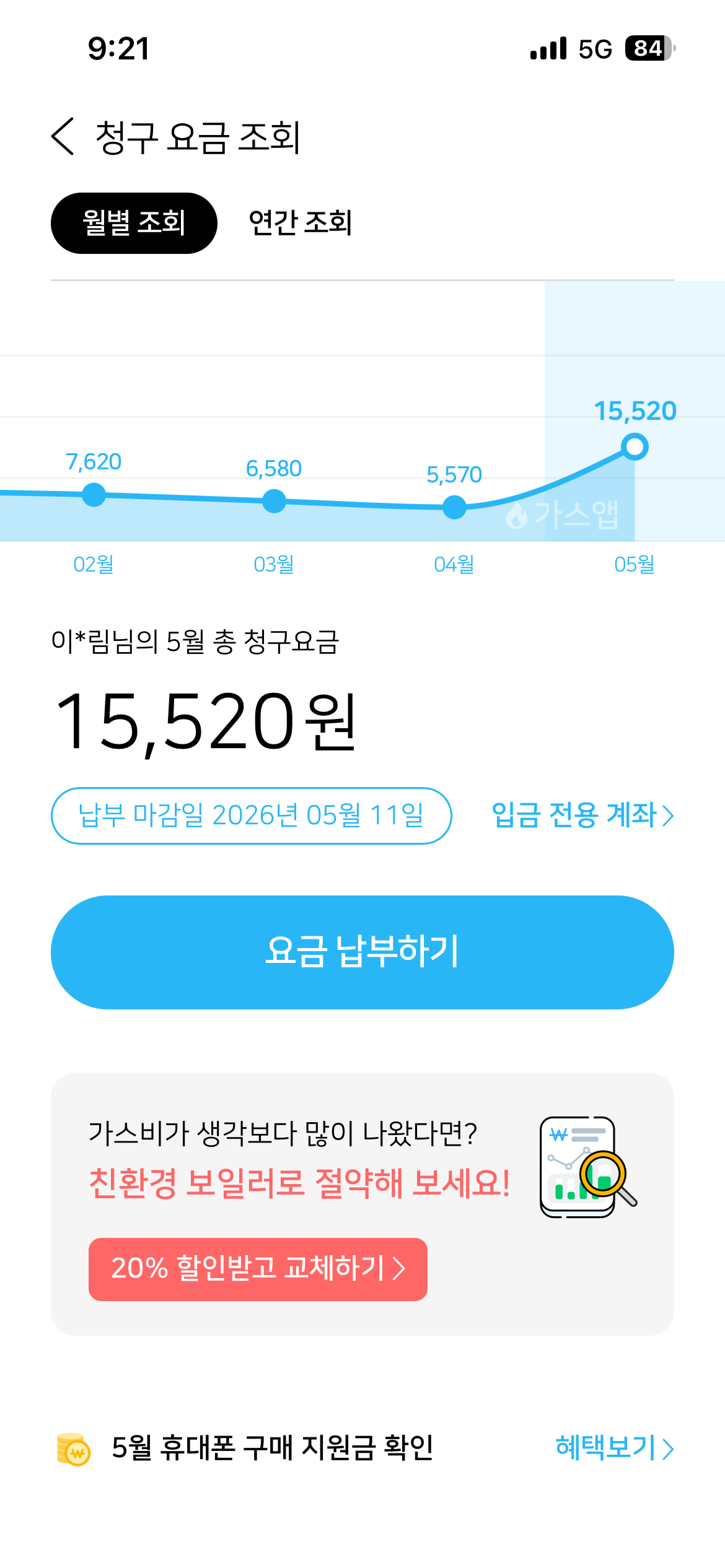
Task: Select the 03월 point on the chart
Action: point(274,501)
